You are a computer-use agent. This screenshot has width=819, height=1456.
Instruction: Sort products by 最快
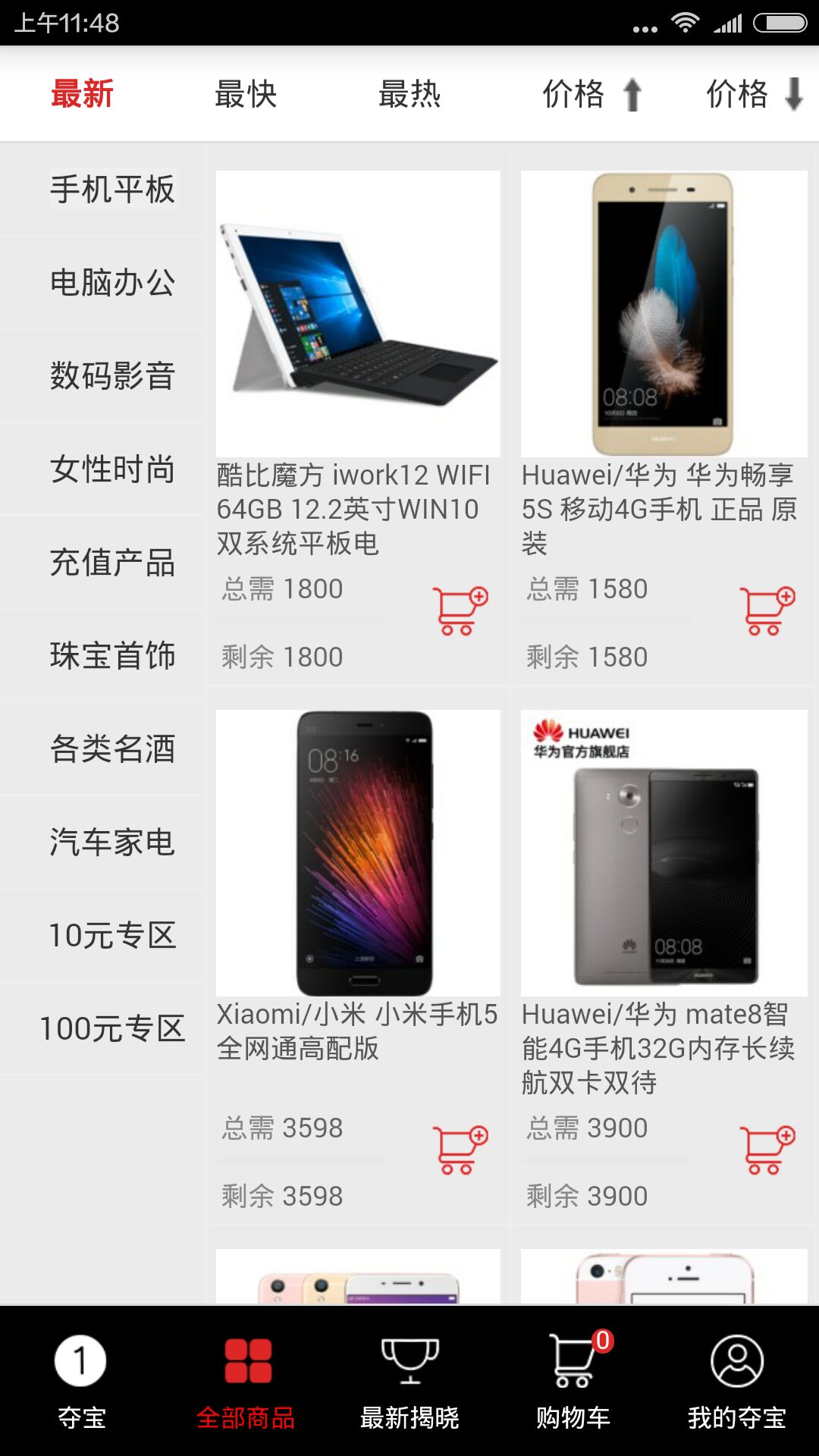(x=246, y=94)
